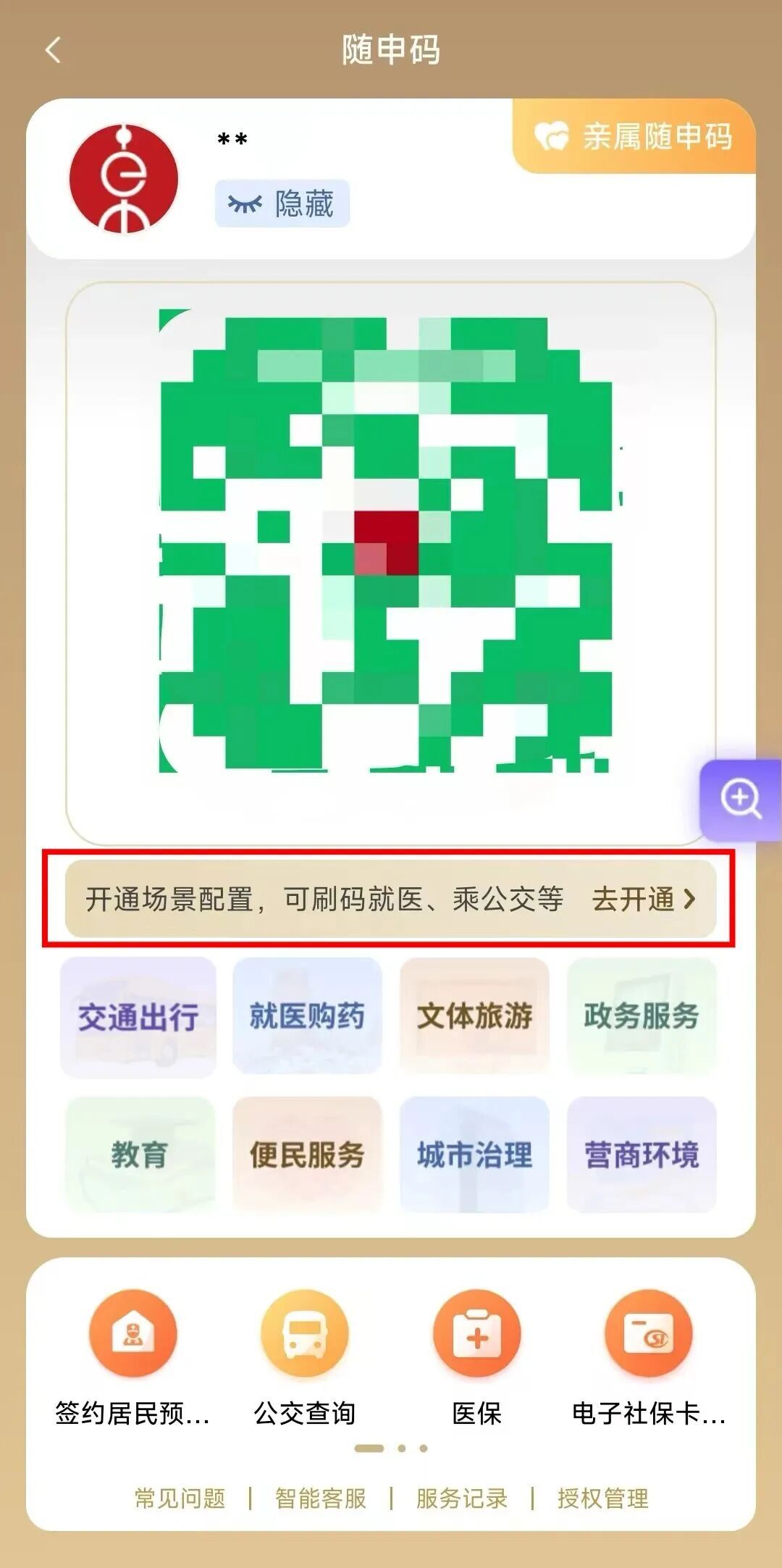Go back from 随申码 page

point(53,50)
